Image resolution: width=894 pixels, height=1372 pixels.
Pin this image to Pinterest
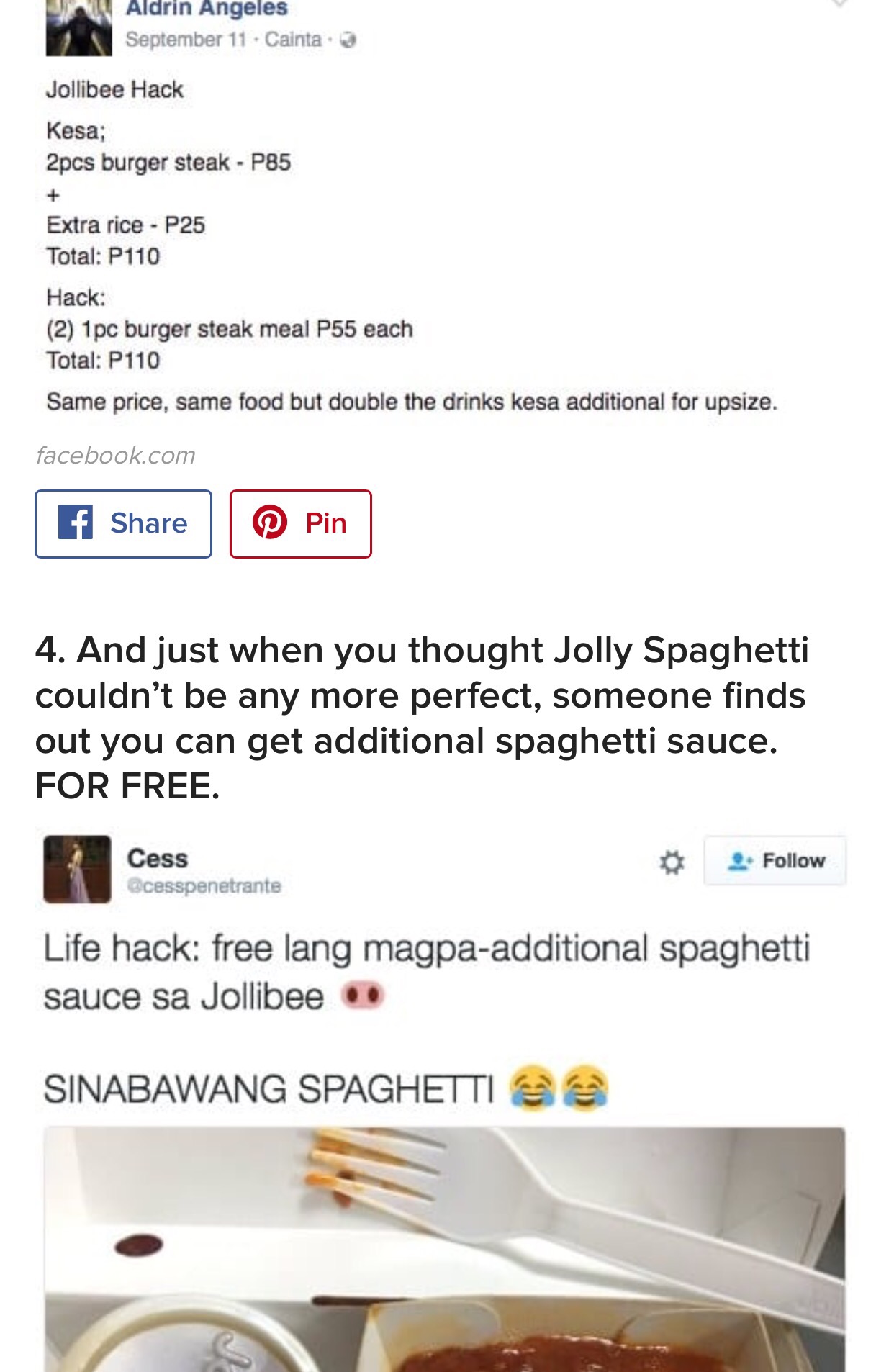coord(300,523)
